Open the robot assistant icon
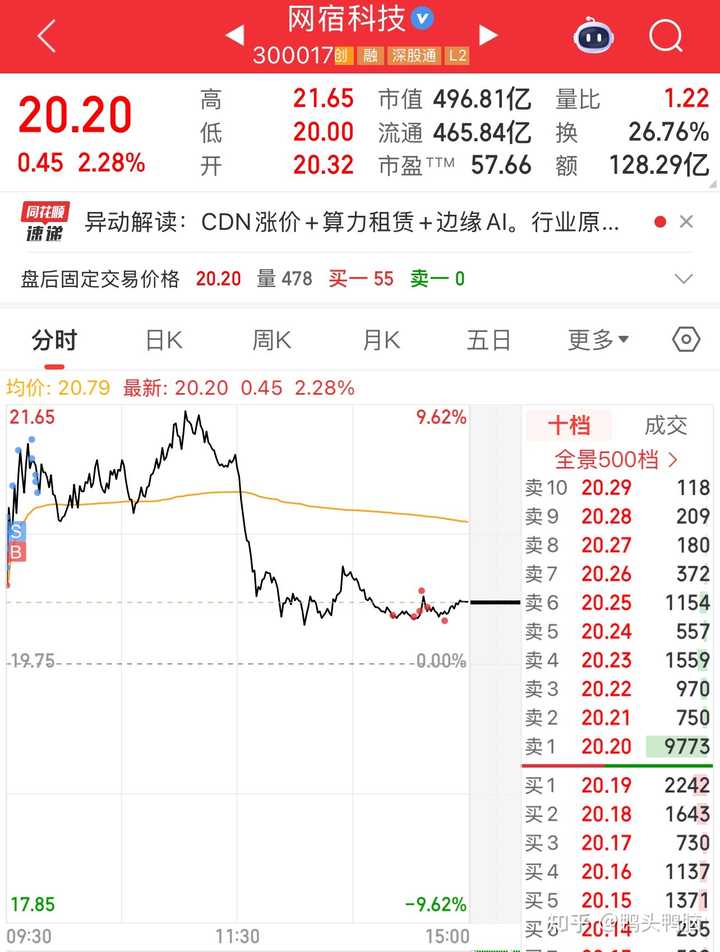This screenshot has height=952, width=720. pyautogui.click(x=594, y=37)
